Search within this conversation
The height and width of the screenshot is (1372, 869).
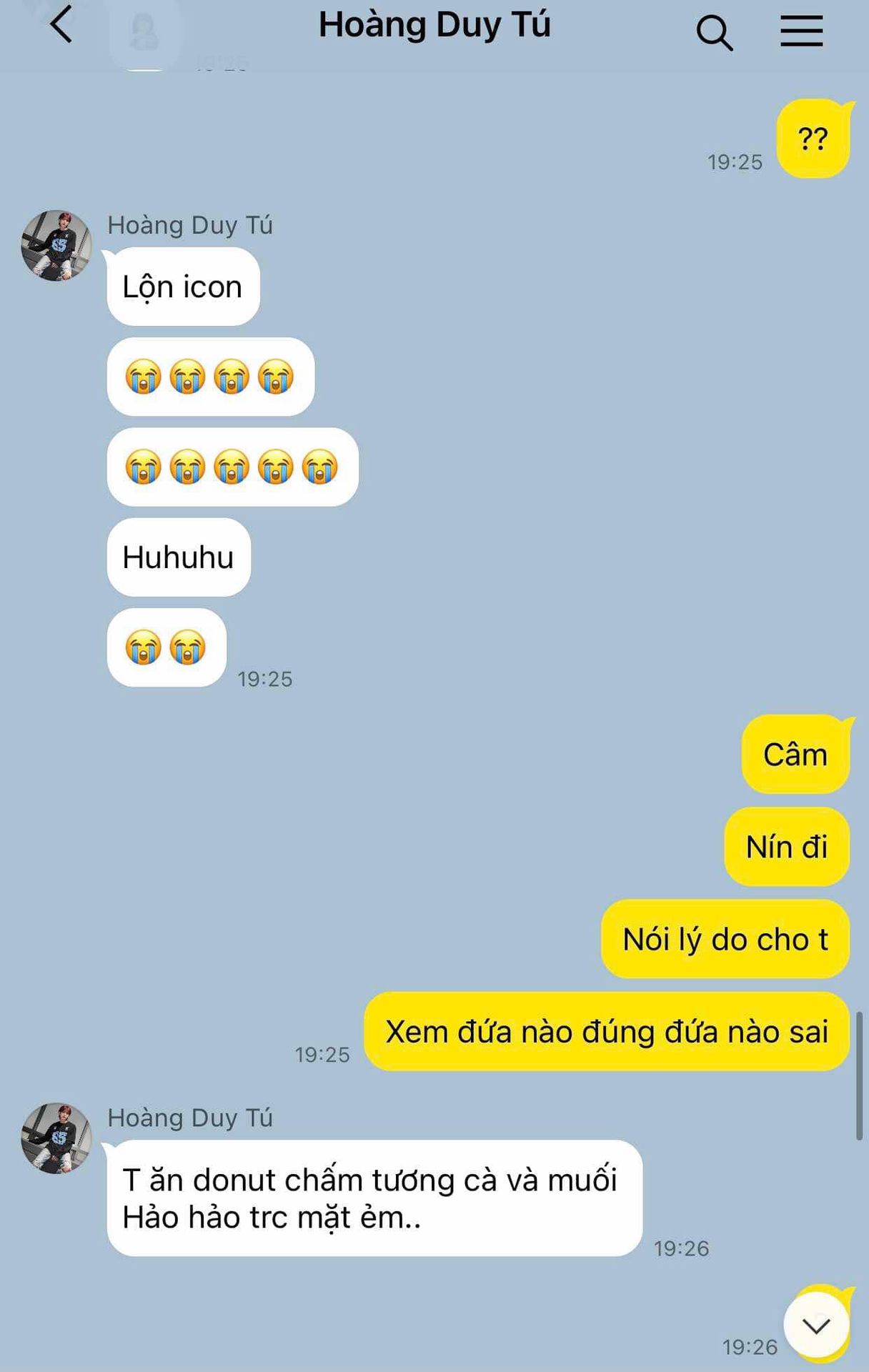714,32
